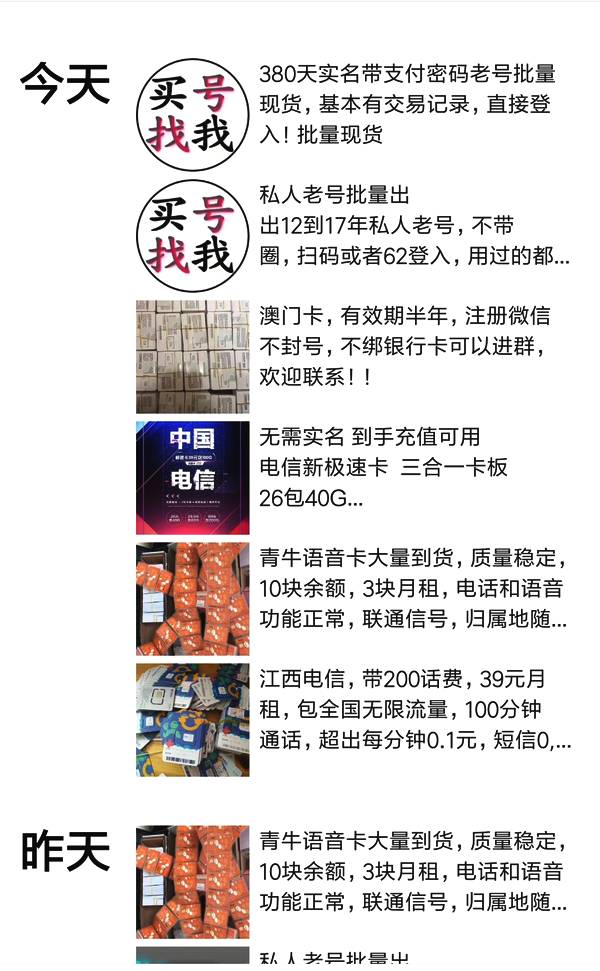Open the 澳门卡 有效期半年 post
Image resolution: width=600 pixels, height=971 pixels.
tap(406, 347)
